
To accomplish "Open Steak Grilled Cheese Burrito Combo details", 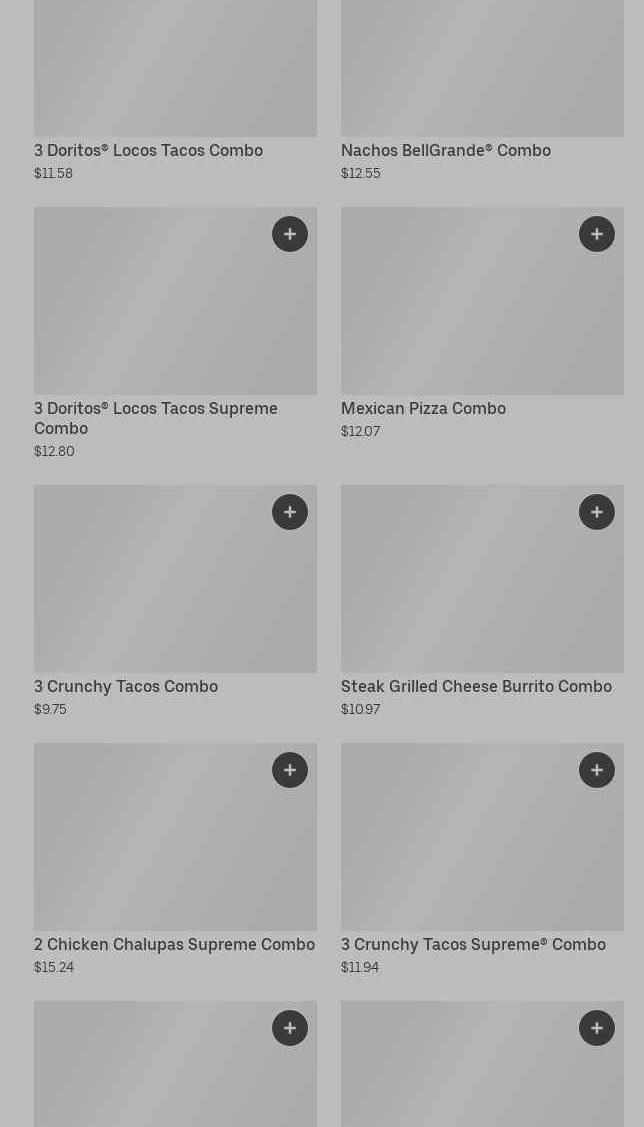I will pyautogui.click(x=477, y=686).
